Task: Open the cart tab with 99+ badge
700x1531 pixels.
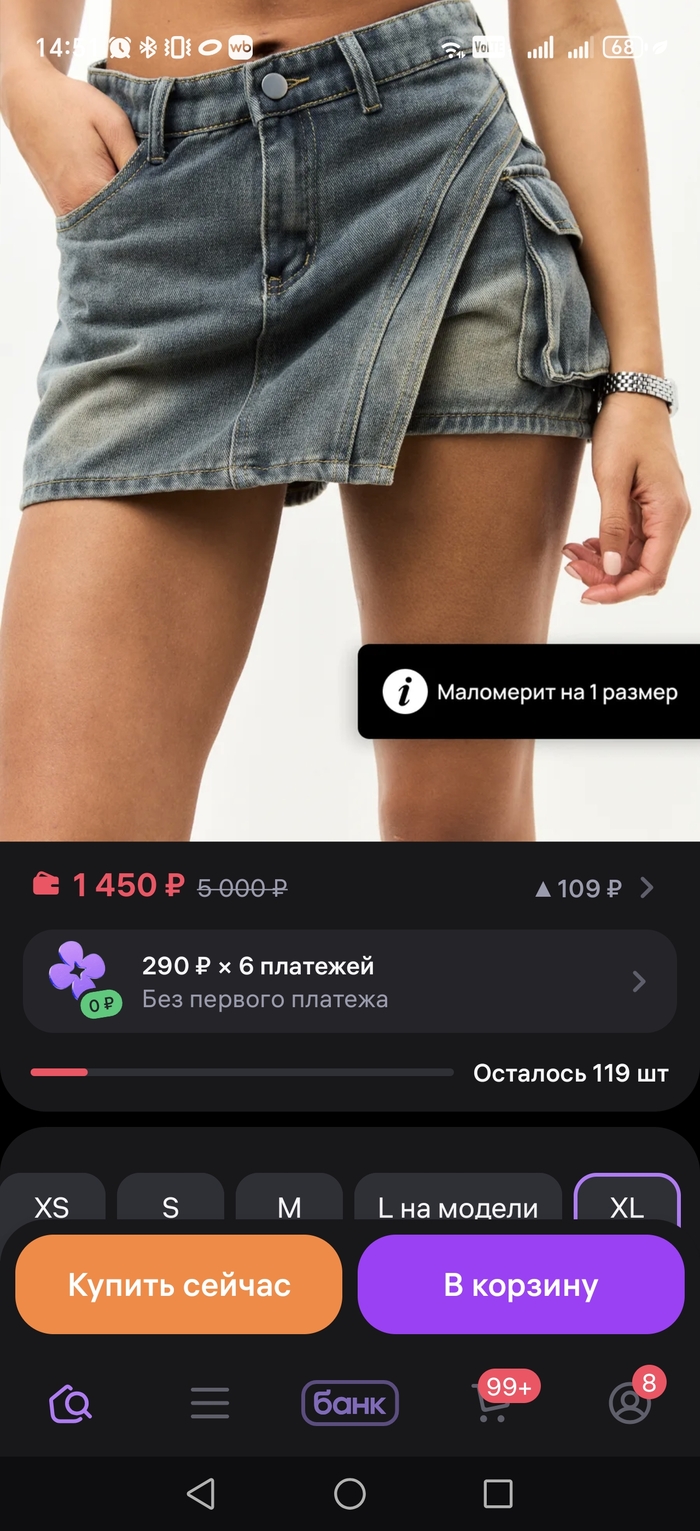Action: point(492,1403)
